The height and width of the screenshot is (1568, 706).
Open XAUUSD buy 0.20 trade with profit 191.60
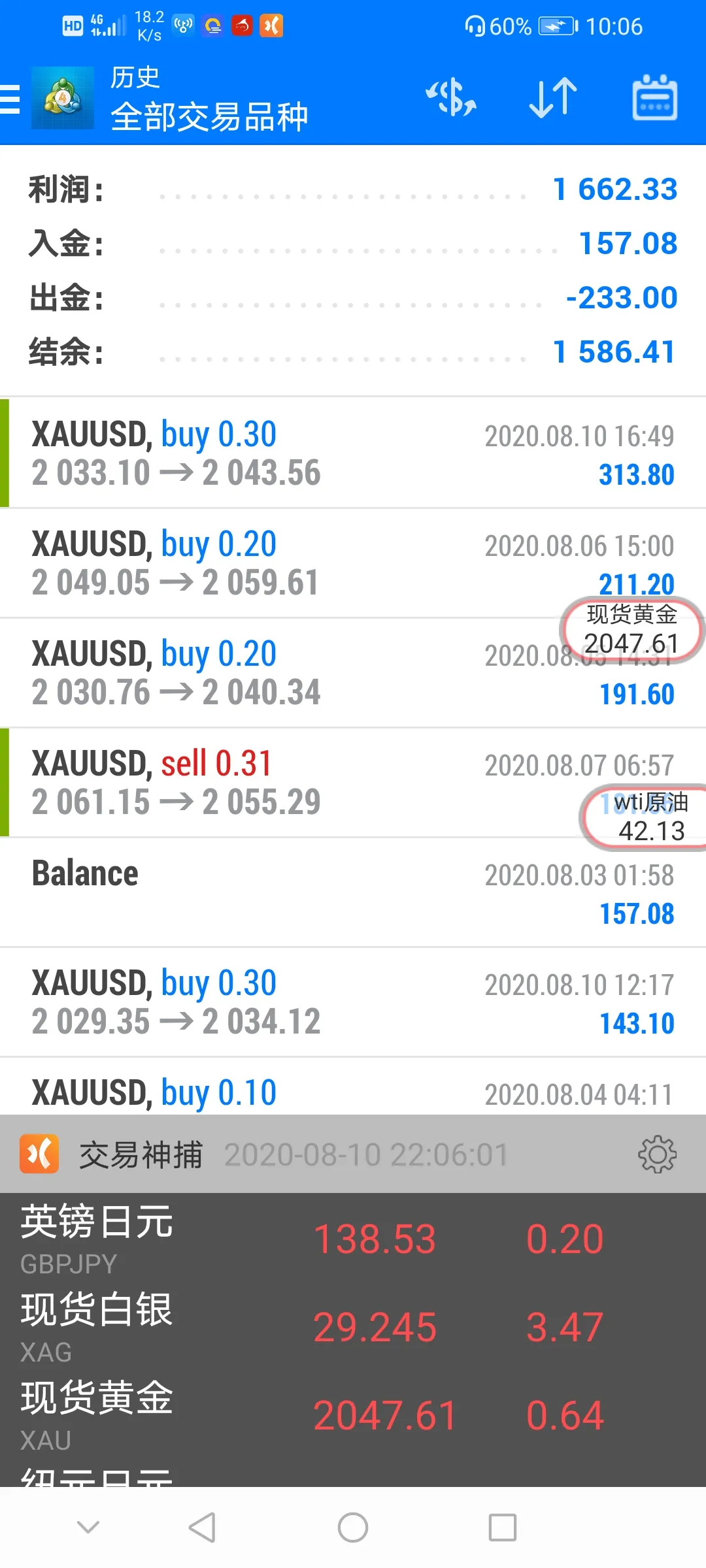pos(353,673)
